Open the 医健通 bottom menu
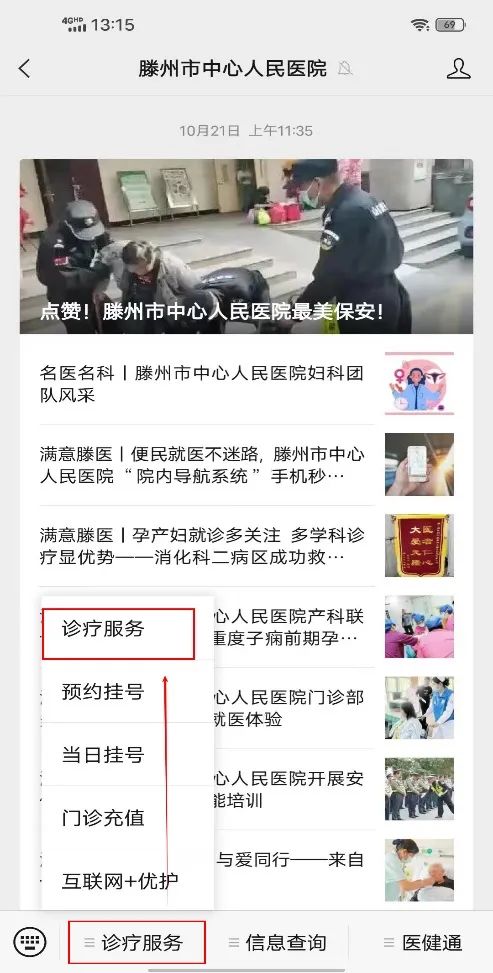This screenshot has height=973, width=493. [422, 943]
